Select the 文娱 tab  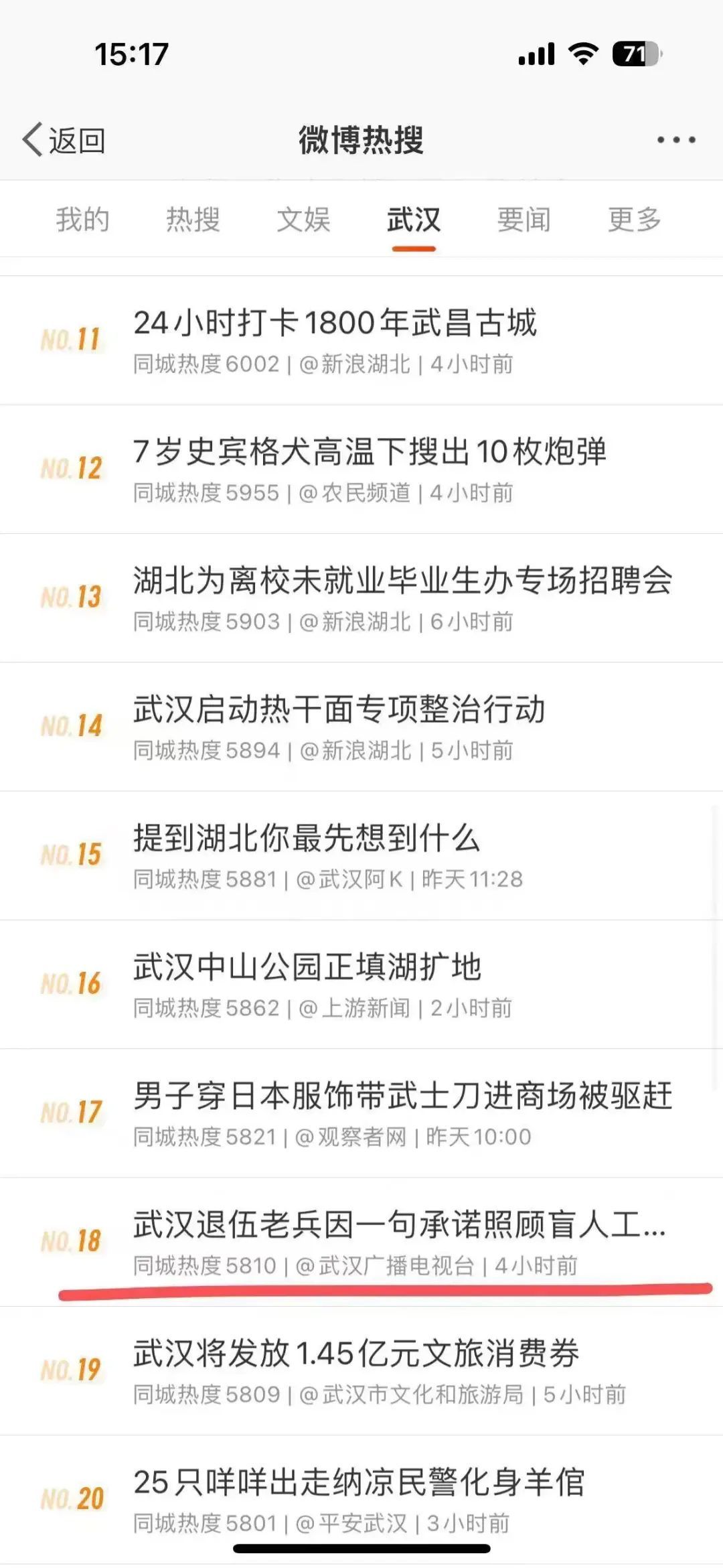click(303, 220)
